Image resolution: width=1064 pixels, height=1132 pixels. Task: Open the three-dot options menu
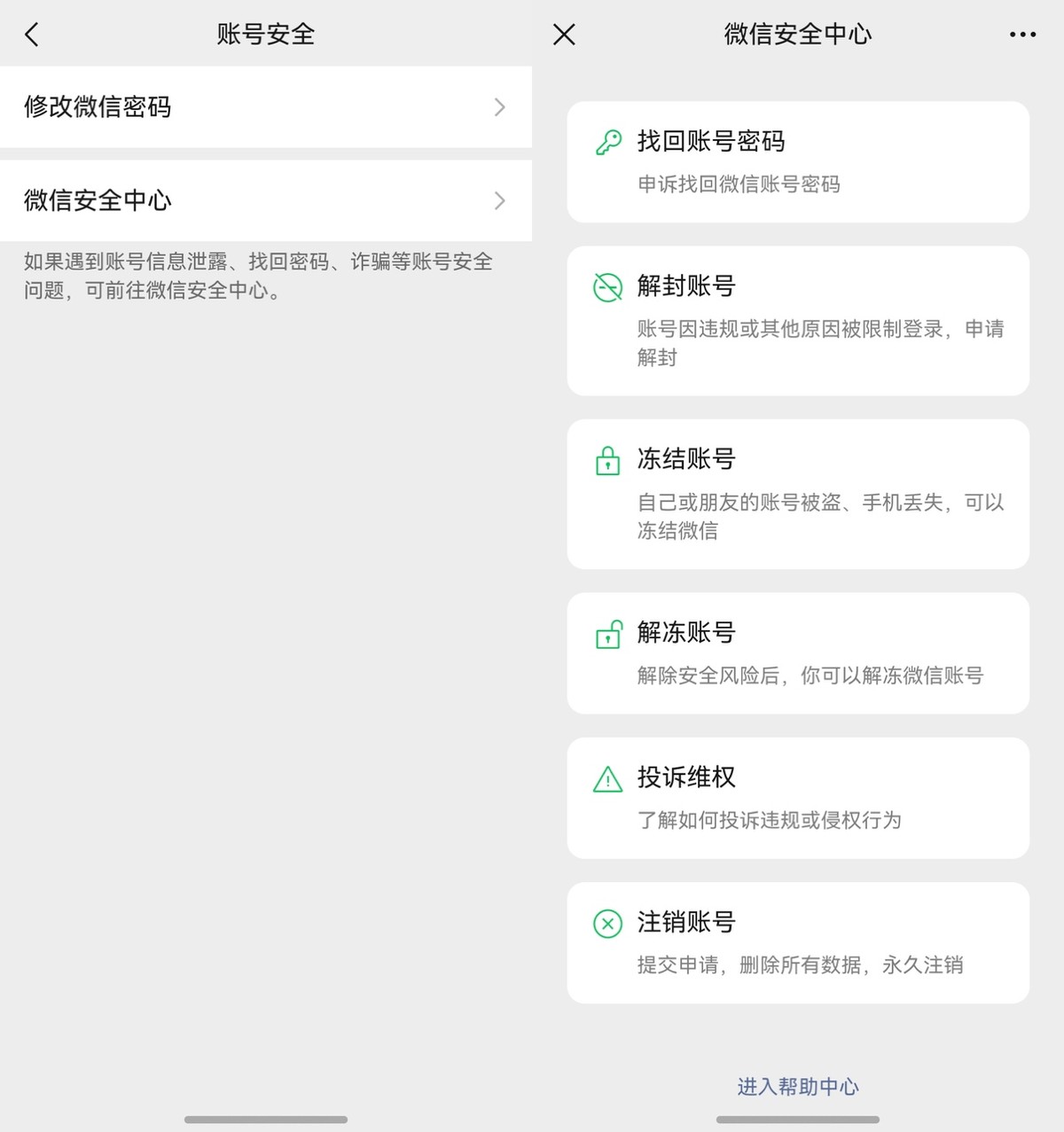(1022, 34)
